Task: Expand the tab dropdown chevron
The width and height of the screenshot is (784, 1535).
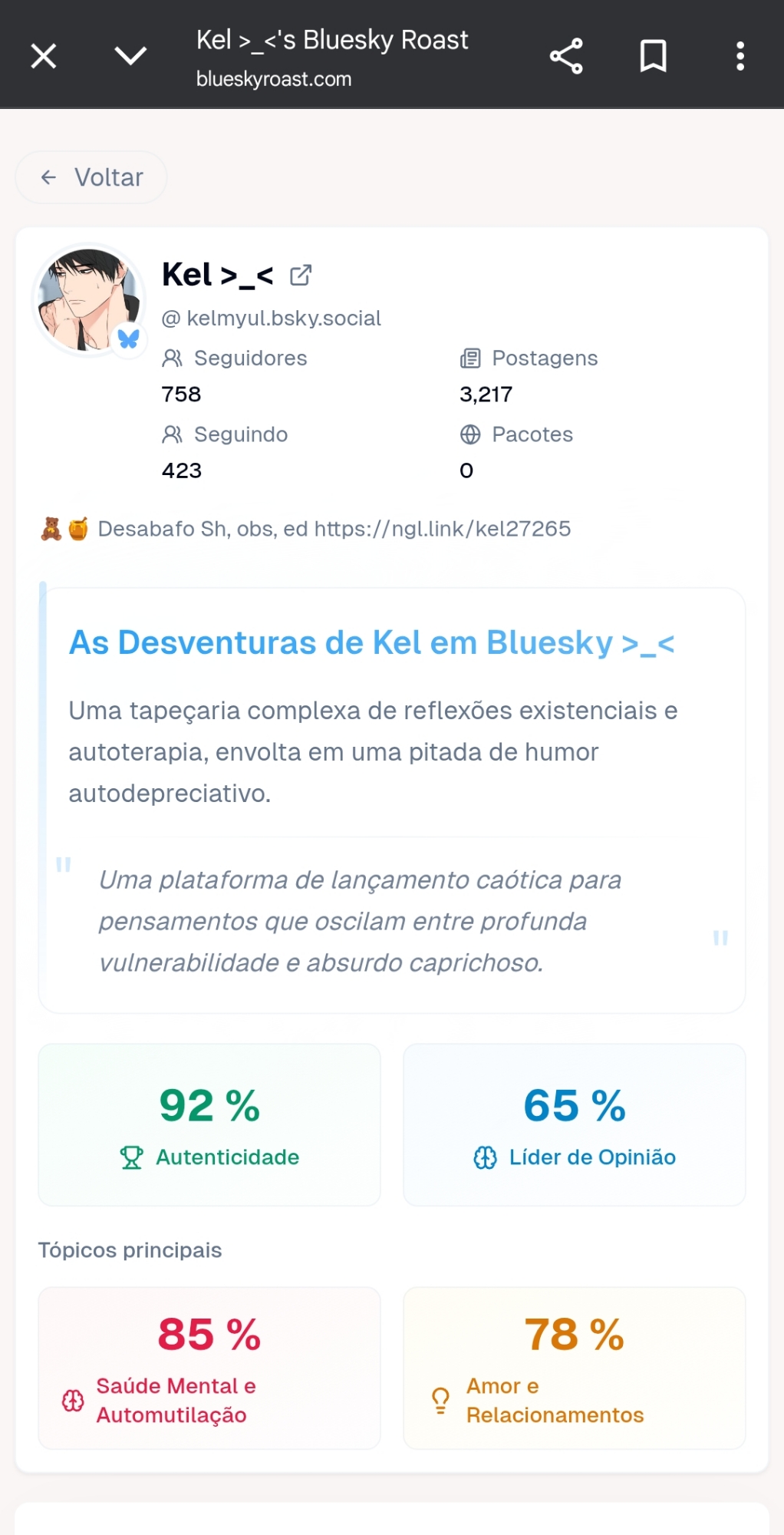Action: point(130,56)
